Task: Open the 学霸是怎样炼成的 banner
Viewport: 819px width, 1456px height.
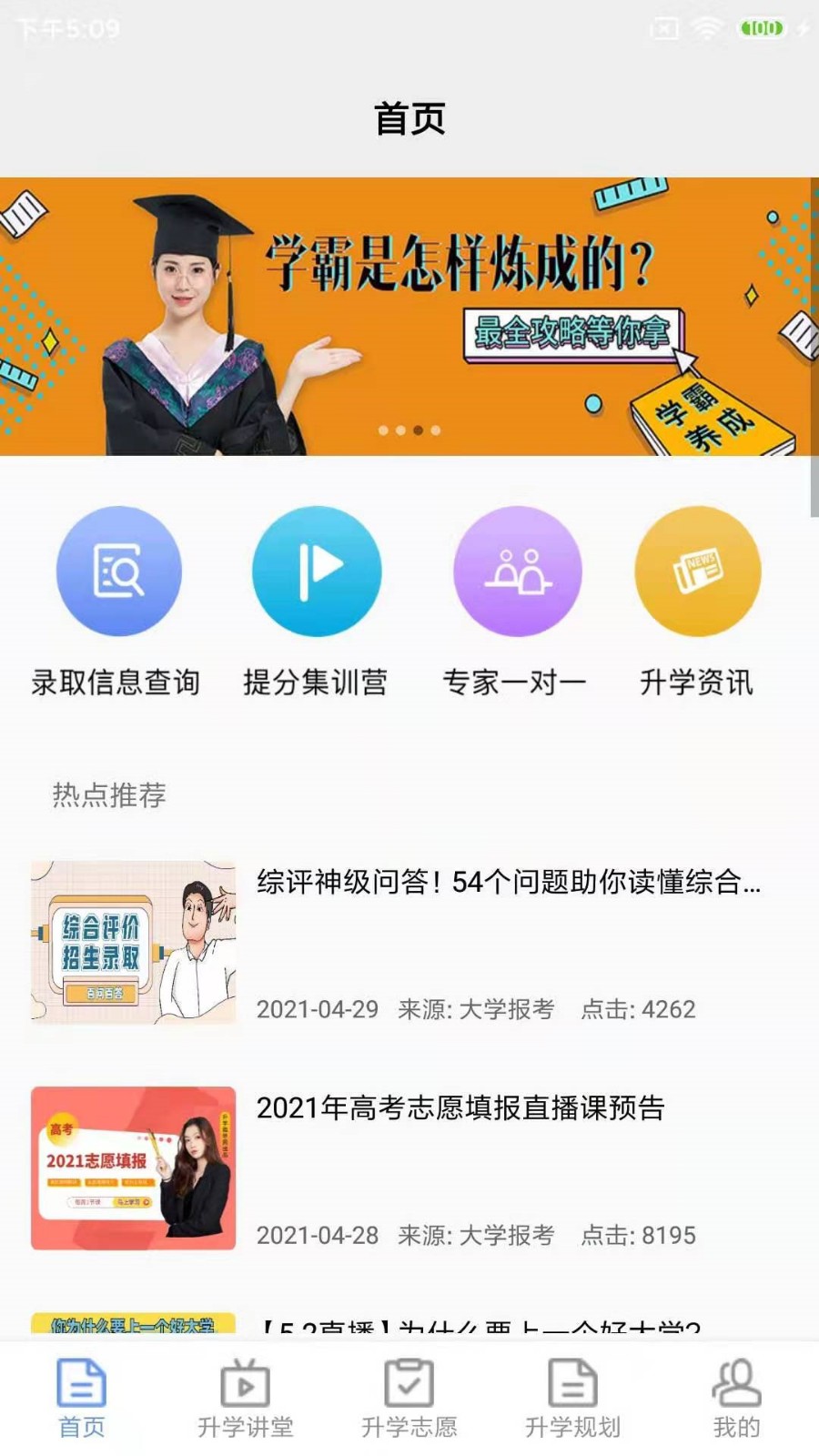Action: coord(408,316)
